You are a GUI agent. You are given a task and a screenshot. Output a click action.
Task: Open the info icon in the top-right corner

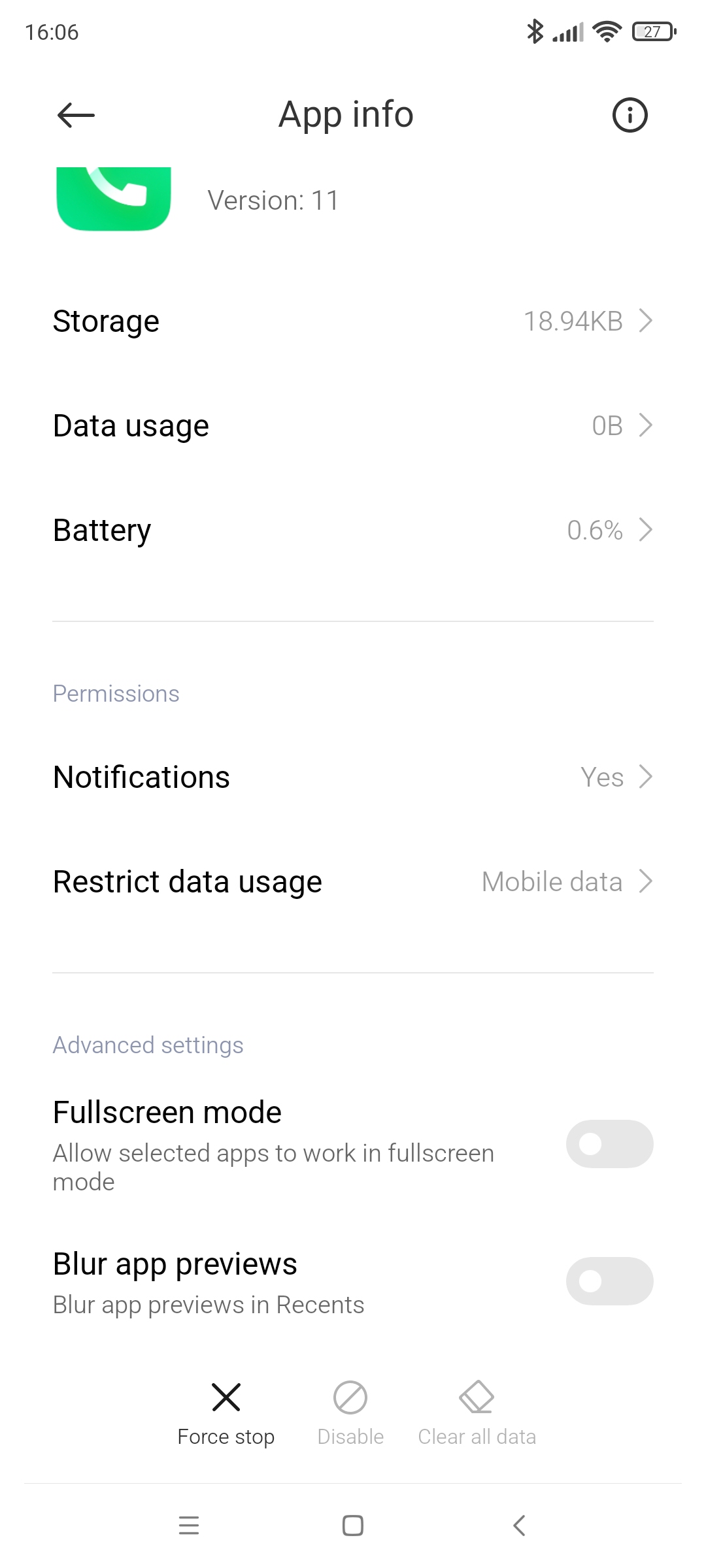point(630,115)
